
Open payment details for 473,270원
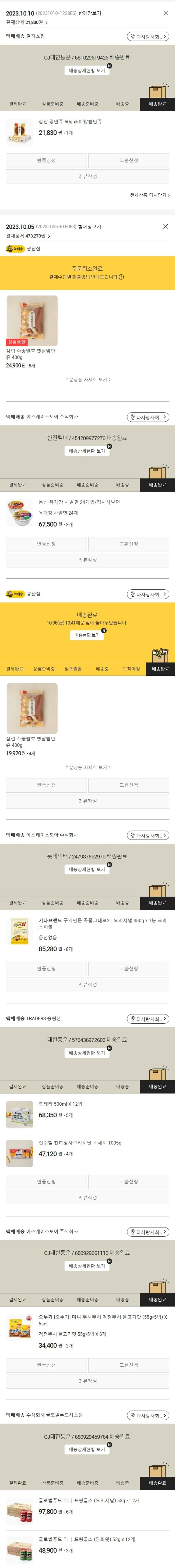point(29,236)
